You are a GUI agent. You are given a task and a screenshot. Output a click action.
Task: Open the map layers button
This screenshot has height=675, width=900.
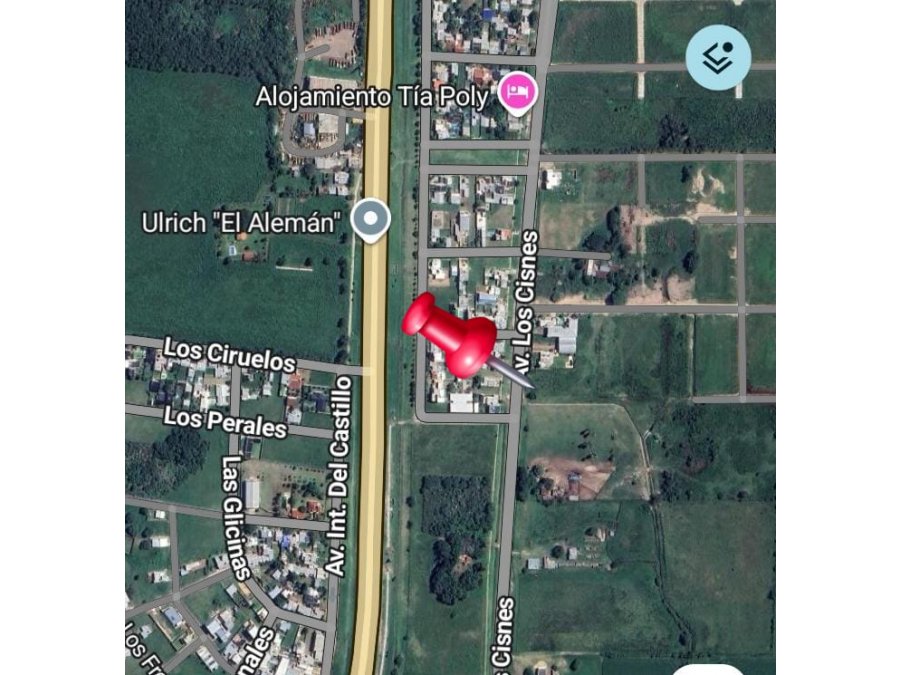pyautogui.click(x=718, y=58)
